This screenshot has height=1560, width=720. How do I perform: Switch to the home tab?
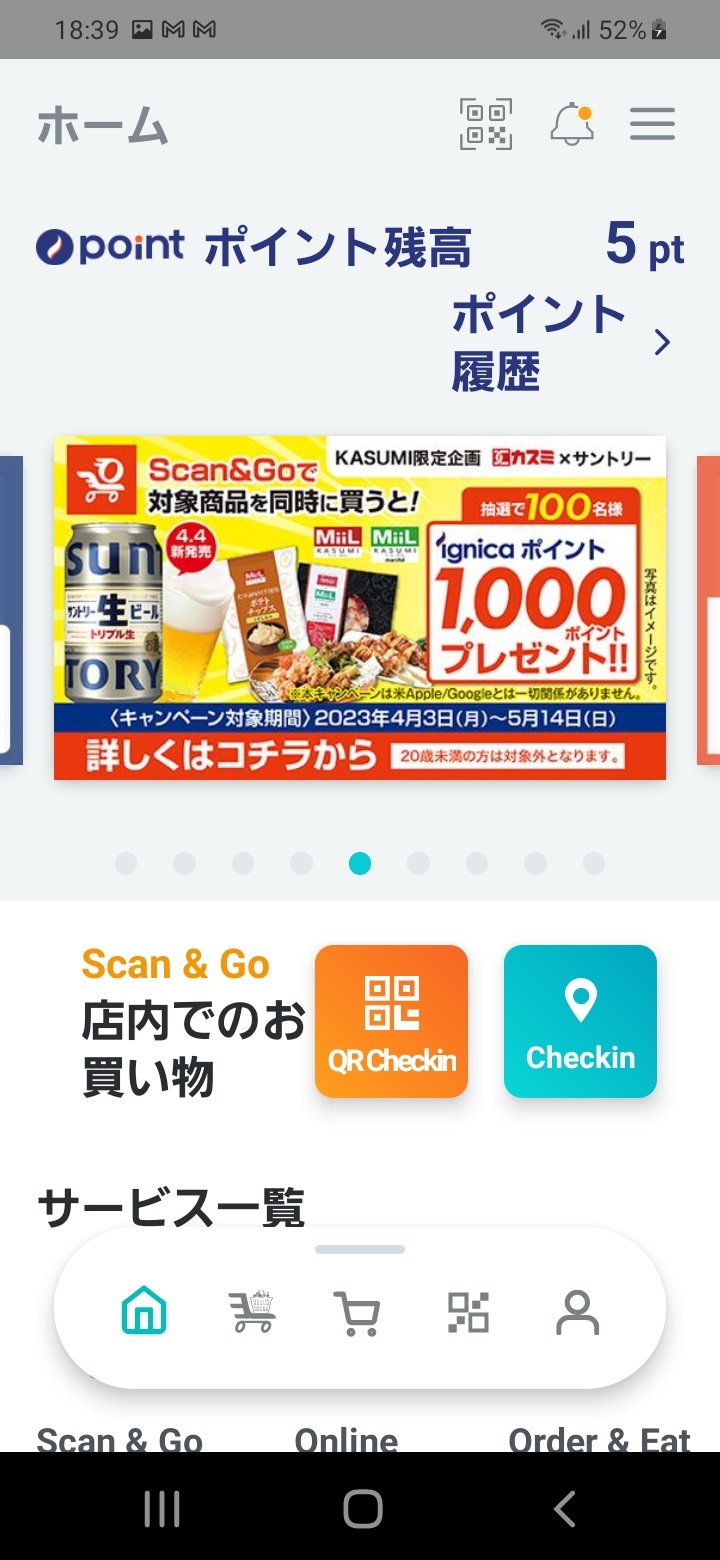[144, 1312]
